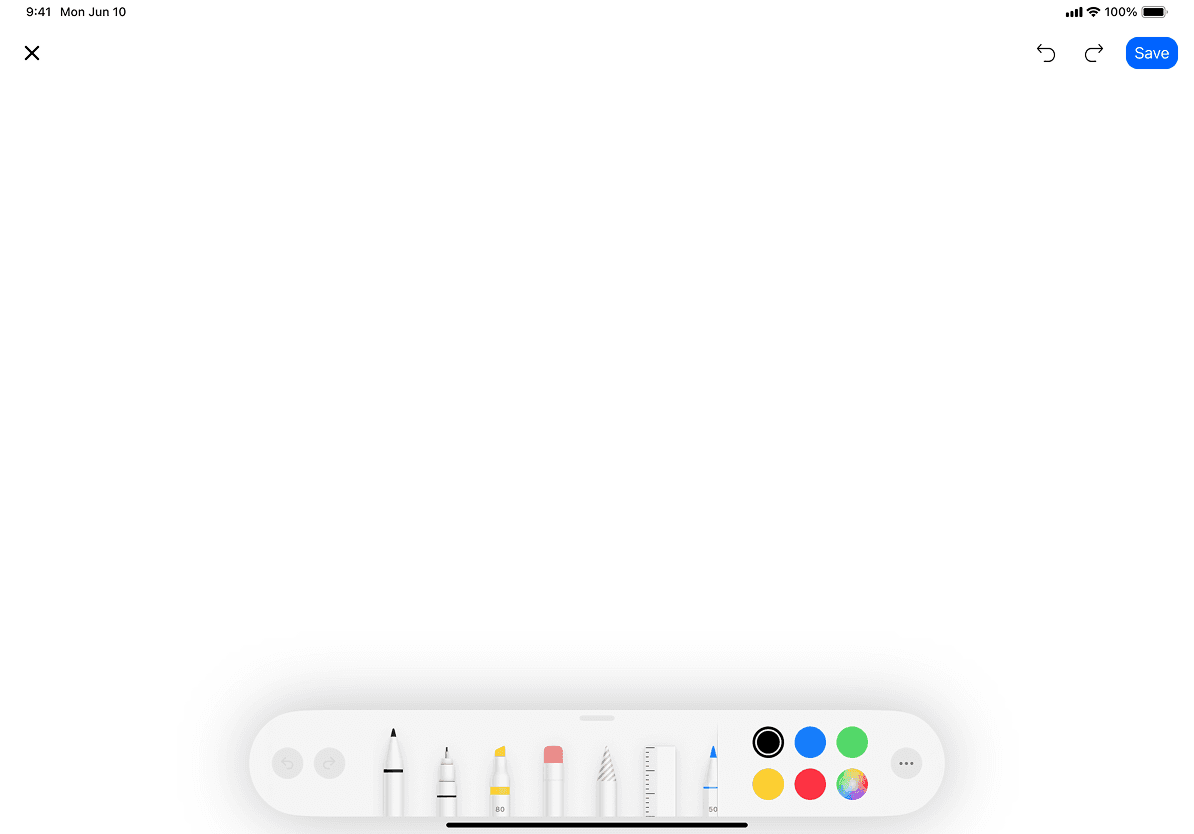Select the blue color swatch
This screenshot has width=1194, height=834.
(x=810, y=742)
